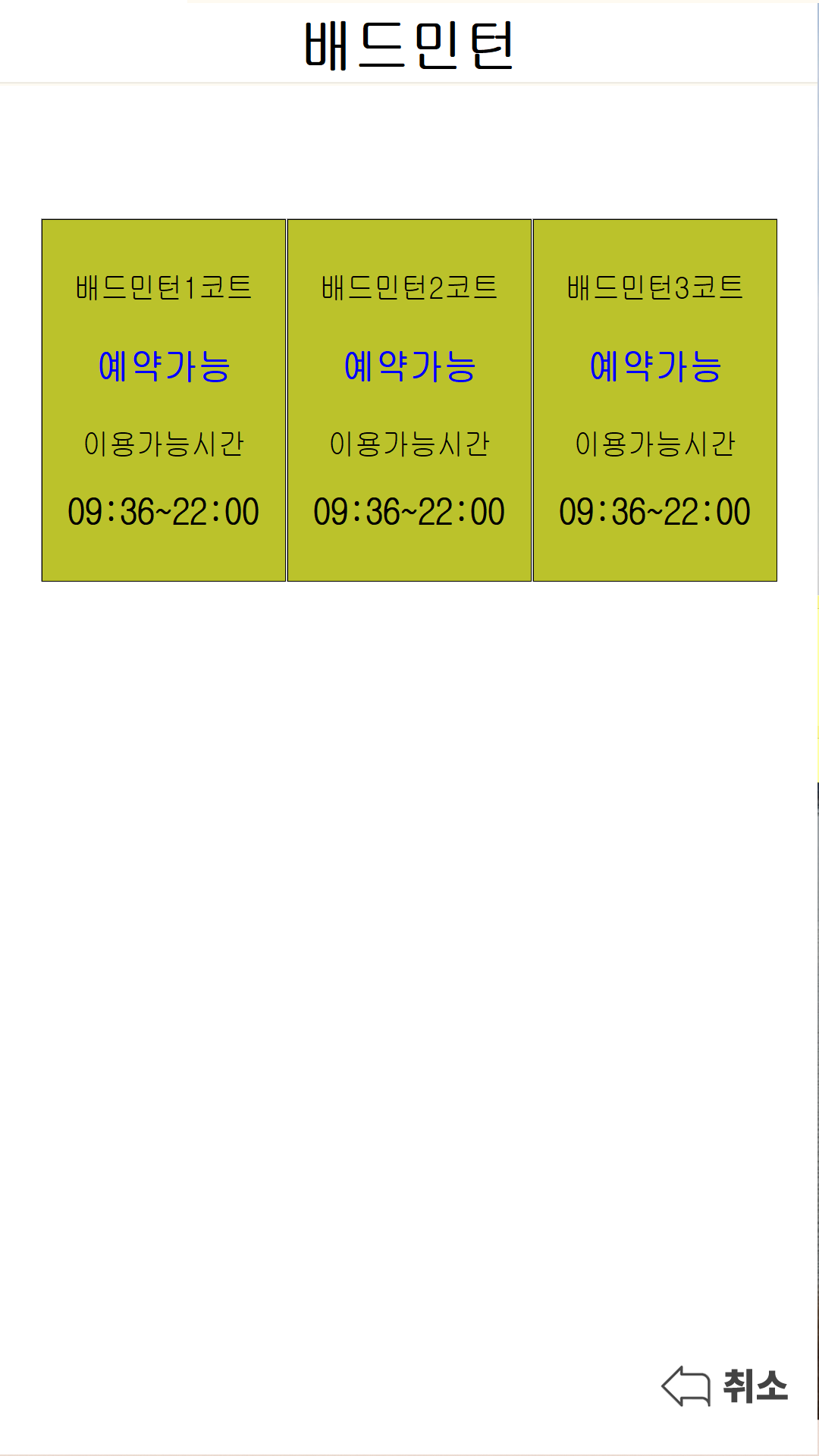819x1456 pixels.
Task: Tap the 취소 cancel button
Action: pyautogui.click(x=725, y=1386)
